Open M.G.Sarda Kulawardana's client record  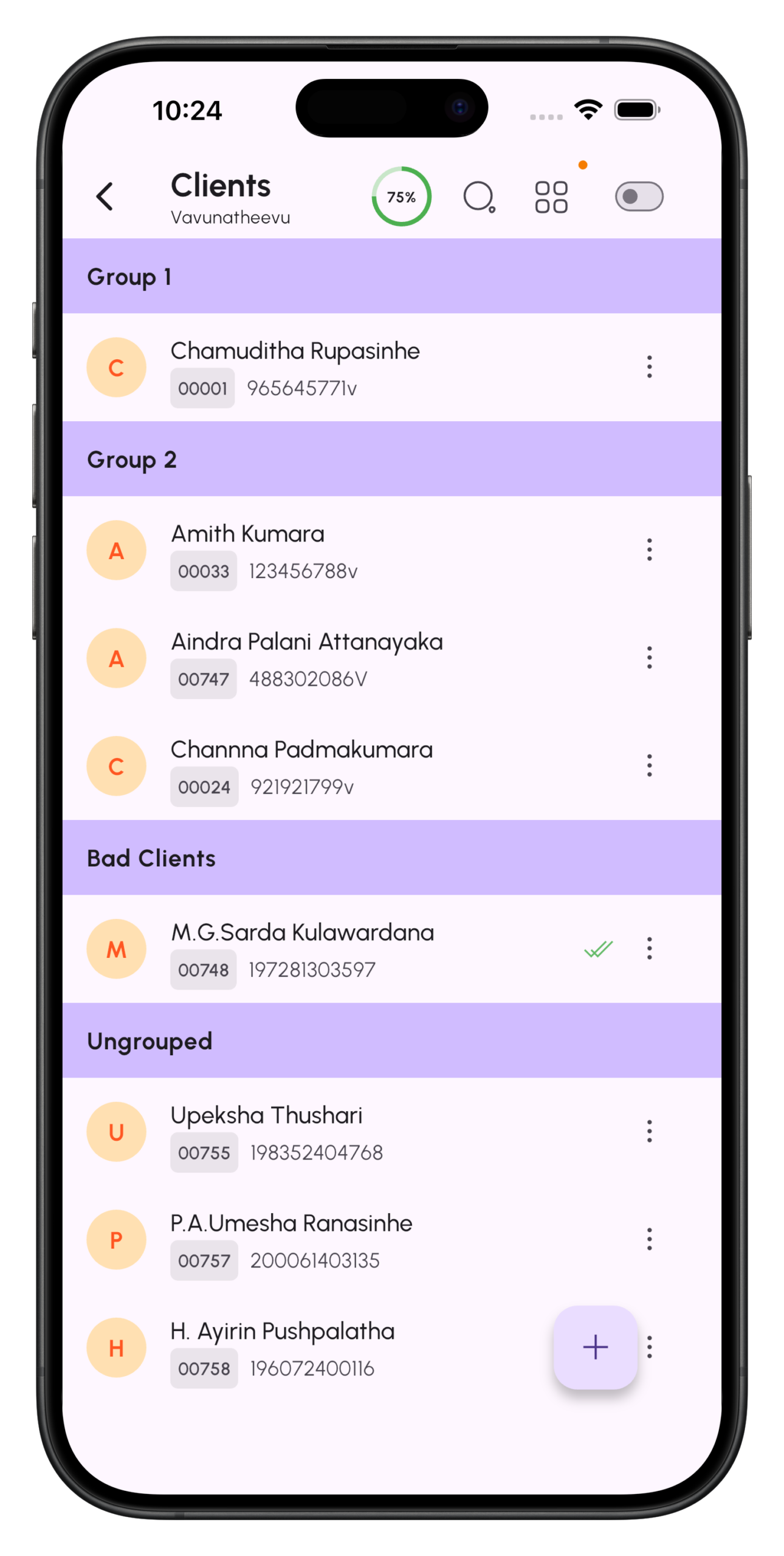(x=302, y=933)
